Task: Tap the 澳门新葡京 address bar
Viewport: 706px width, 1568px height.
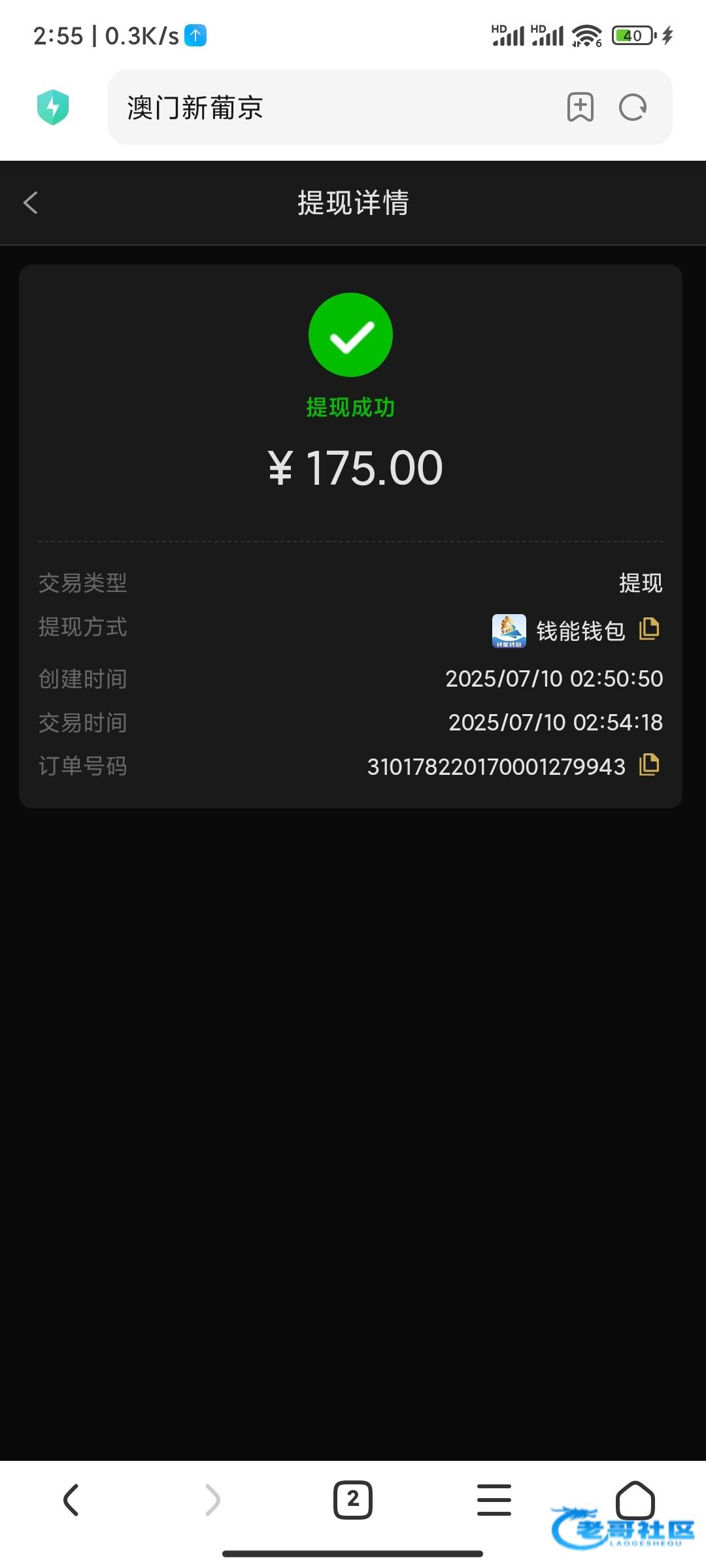Action: [327, 107]
